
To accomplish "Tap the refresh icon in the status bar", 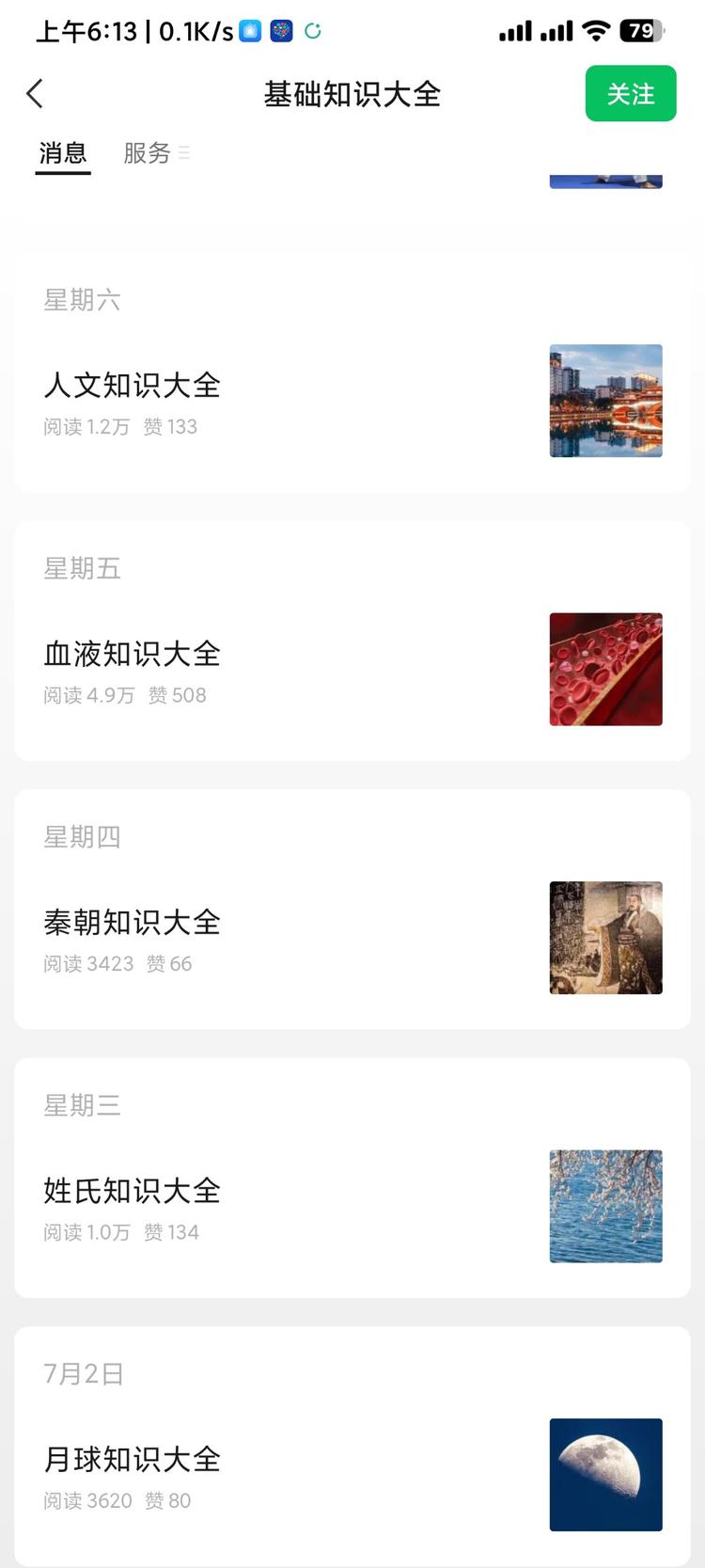I will 312,31.
